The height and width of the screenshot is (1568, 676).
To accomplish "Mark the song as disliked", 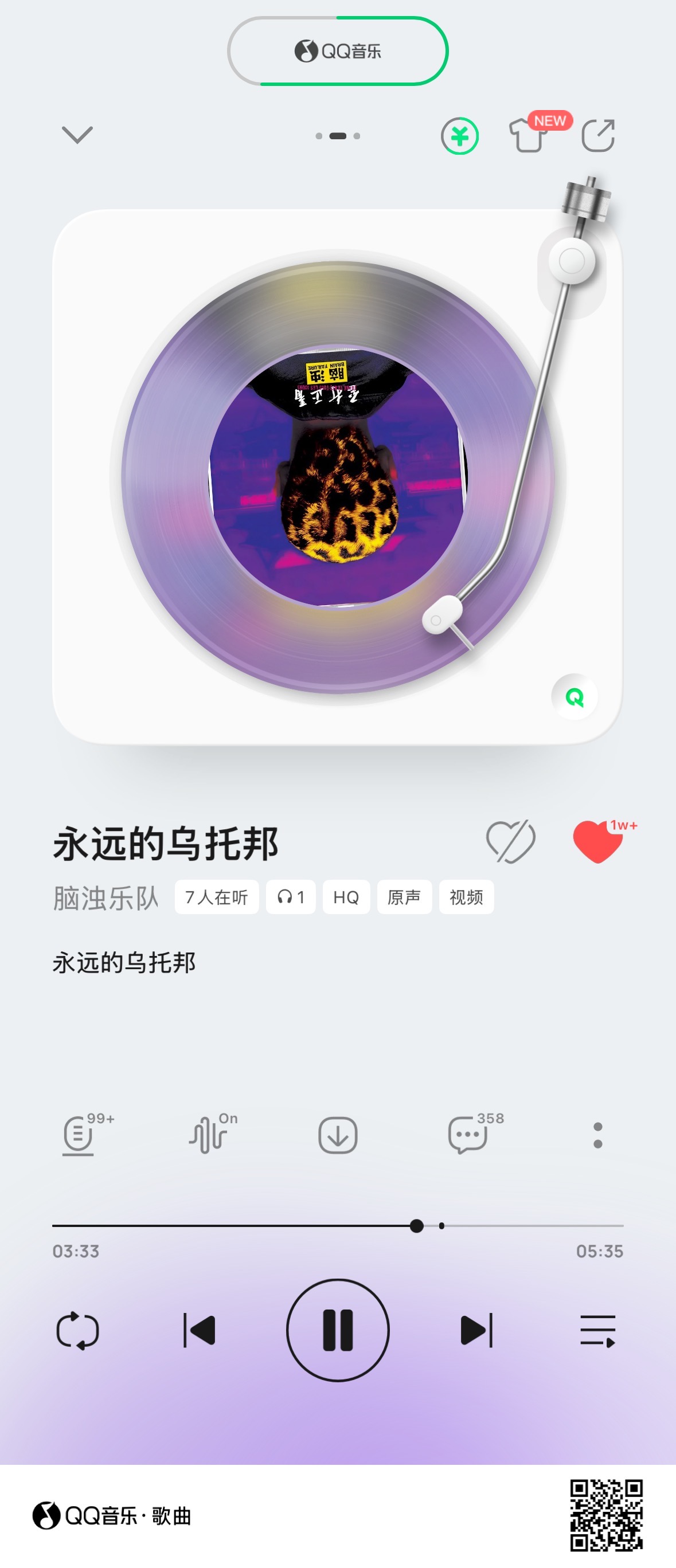I will tap(510, 842).
